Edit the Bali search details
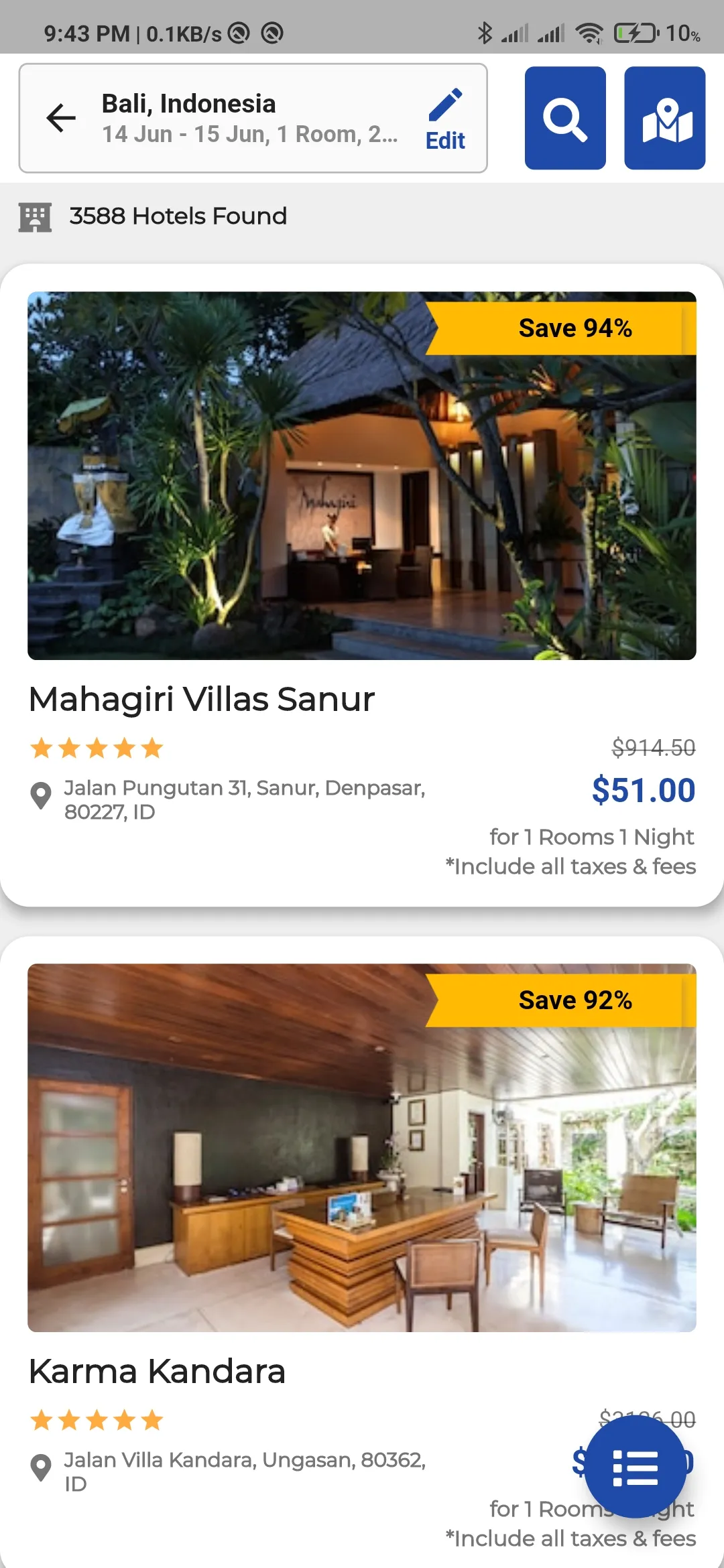 [445, 119]
